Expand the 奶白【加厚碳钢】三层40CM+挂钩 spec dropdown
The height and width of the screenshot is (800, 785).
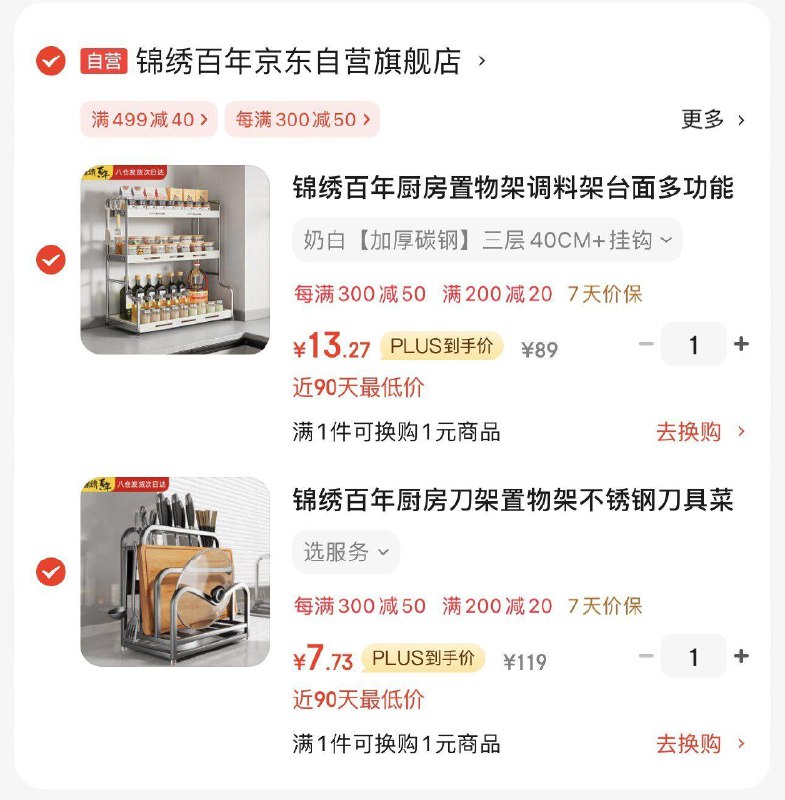[487, 240]
